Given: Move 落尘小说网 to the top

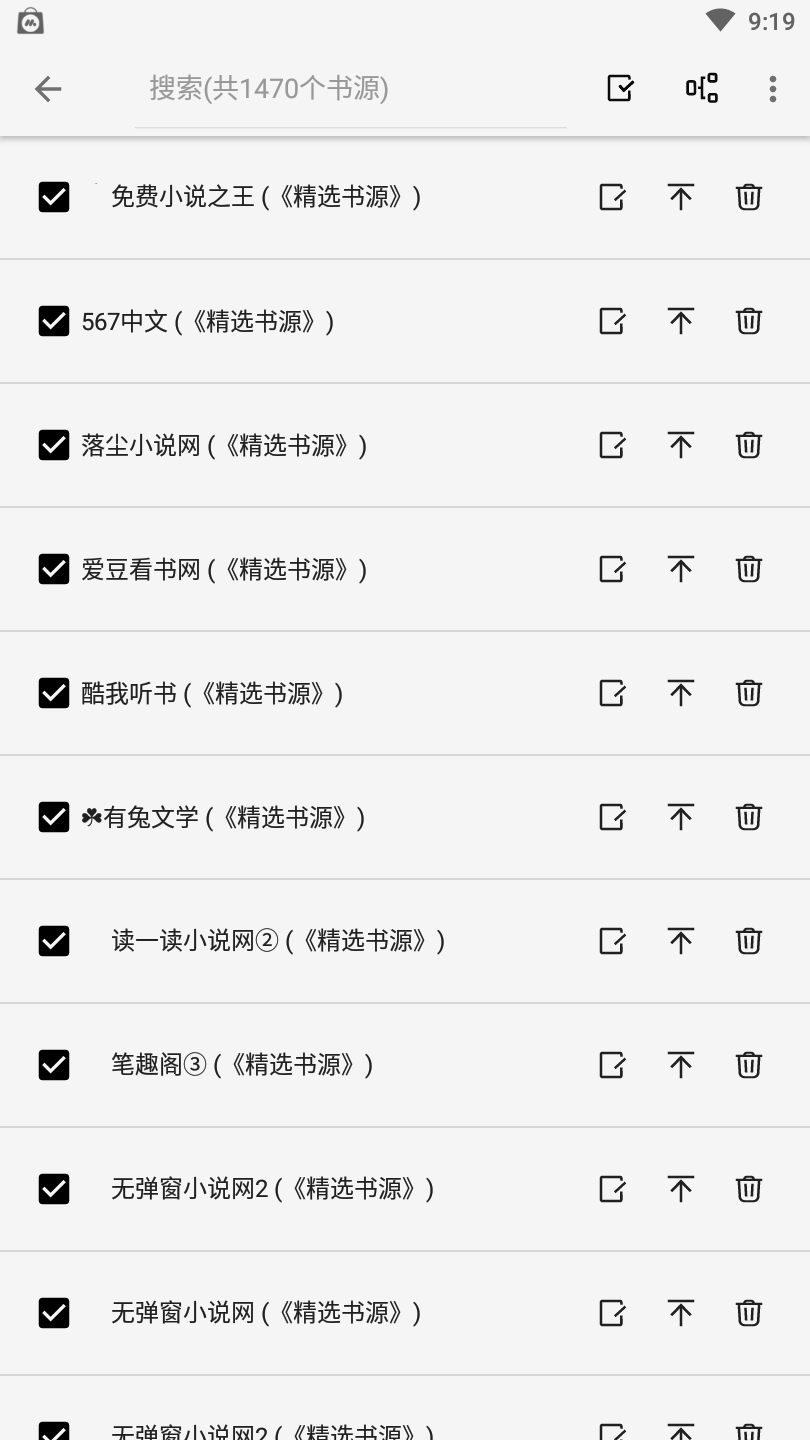Looking at the screenshot, I should click(680, 445).
